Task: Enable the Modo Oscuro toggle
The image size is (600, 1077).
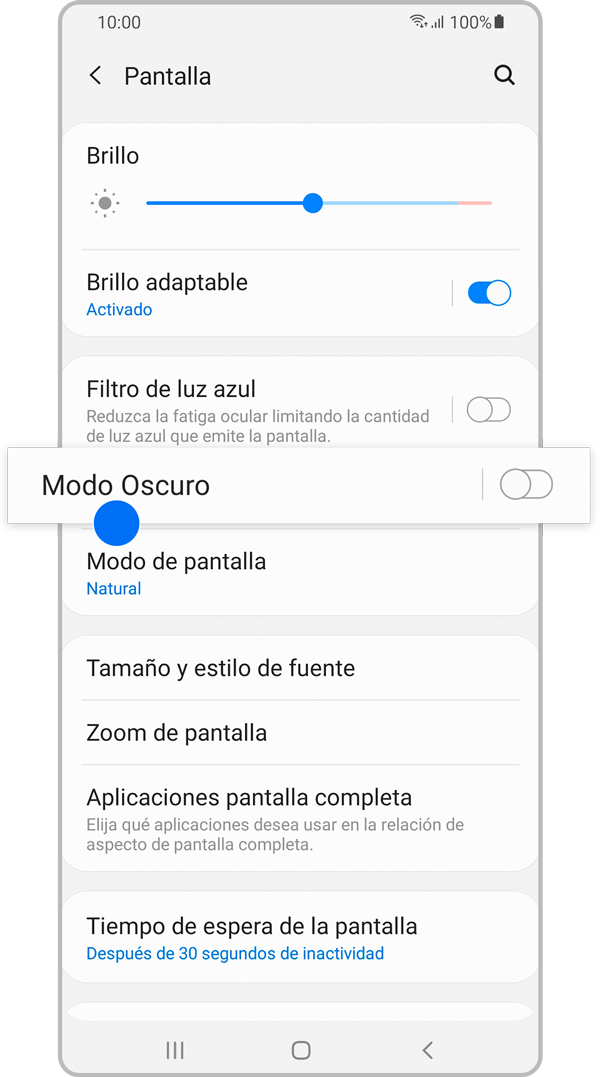Action: [x=526, y=485]
